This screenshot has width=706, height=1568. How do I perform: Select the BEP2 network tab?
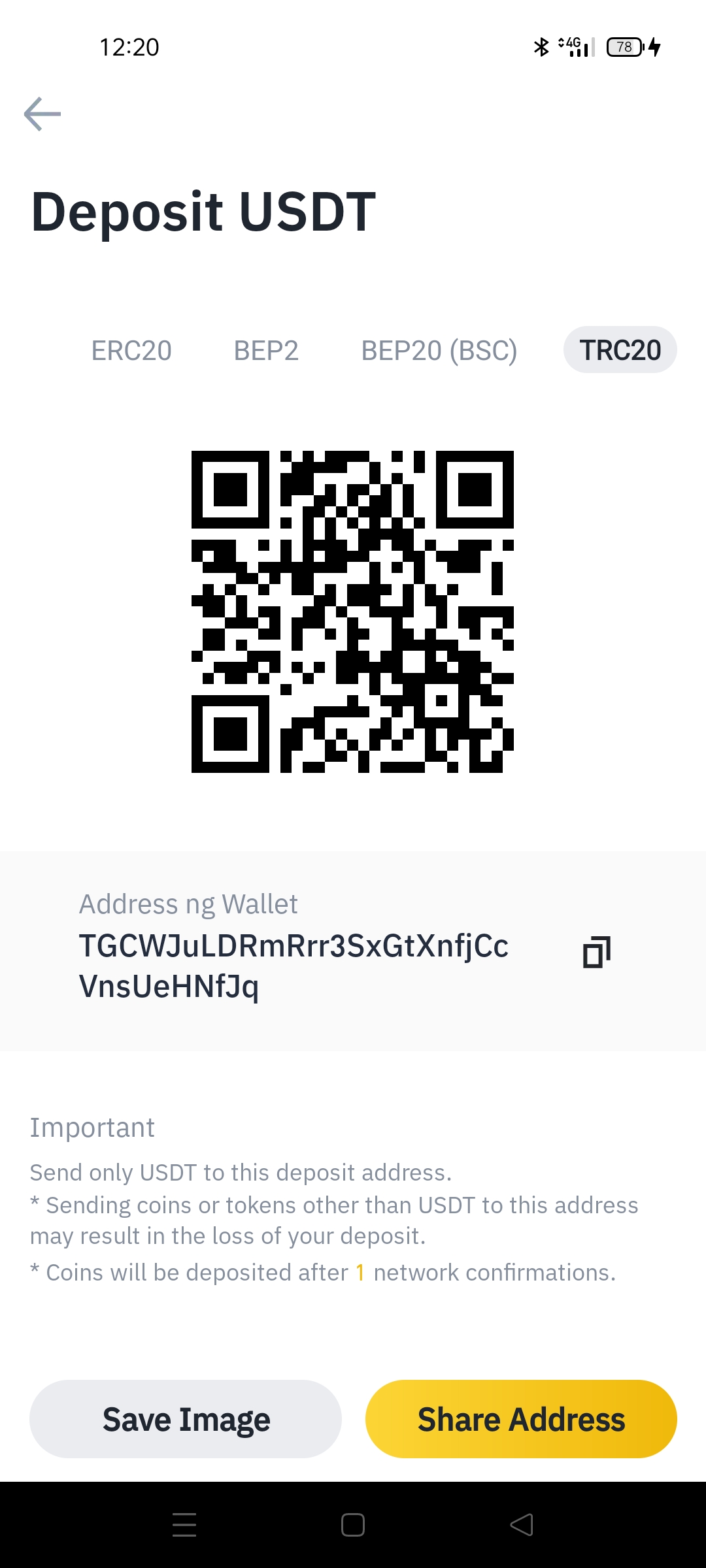266,351
